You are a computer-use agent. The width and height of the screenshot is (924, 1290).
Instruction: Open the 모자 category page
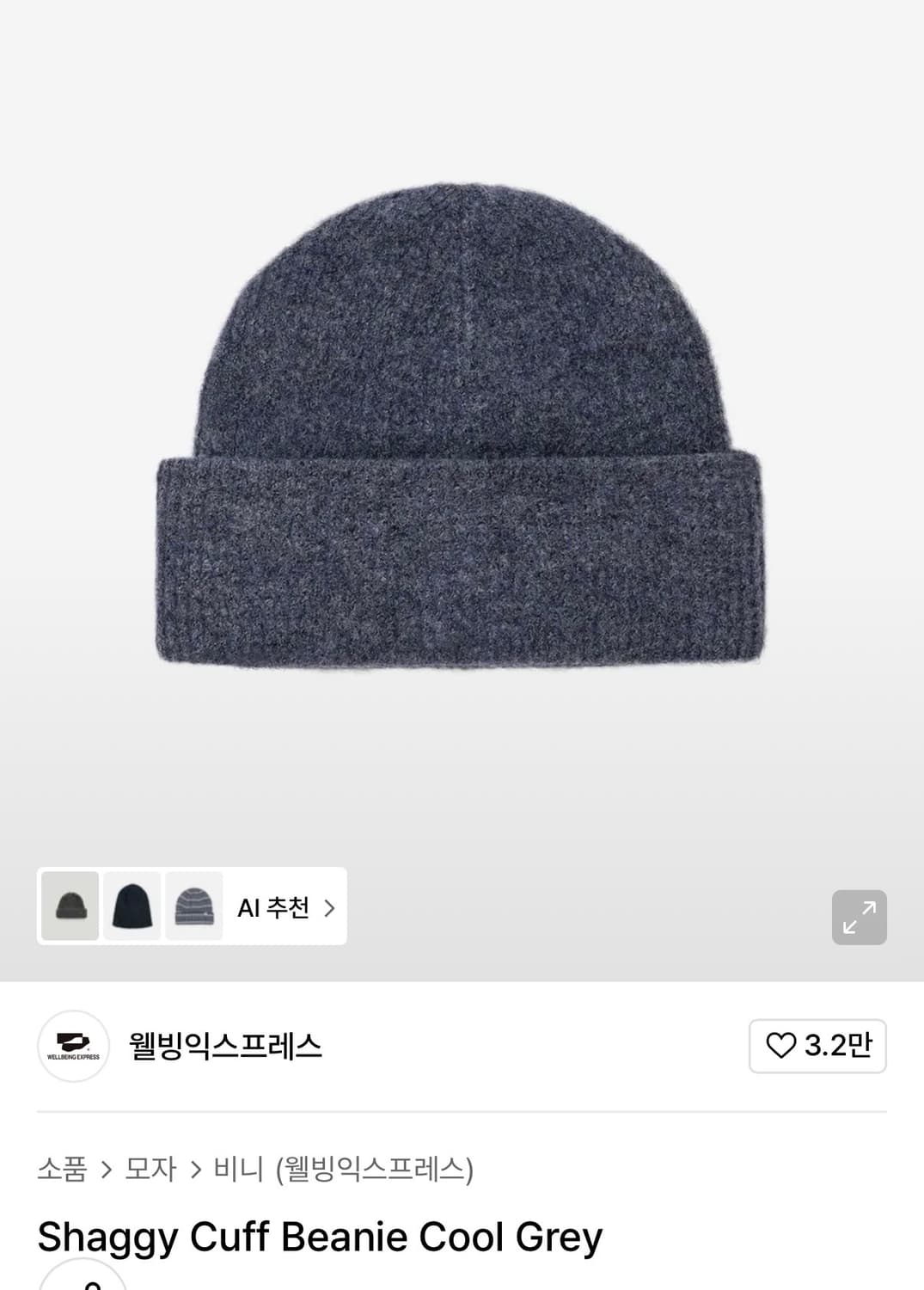click(x=152, y=1168)
